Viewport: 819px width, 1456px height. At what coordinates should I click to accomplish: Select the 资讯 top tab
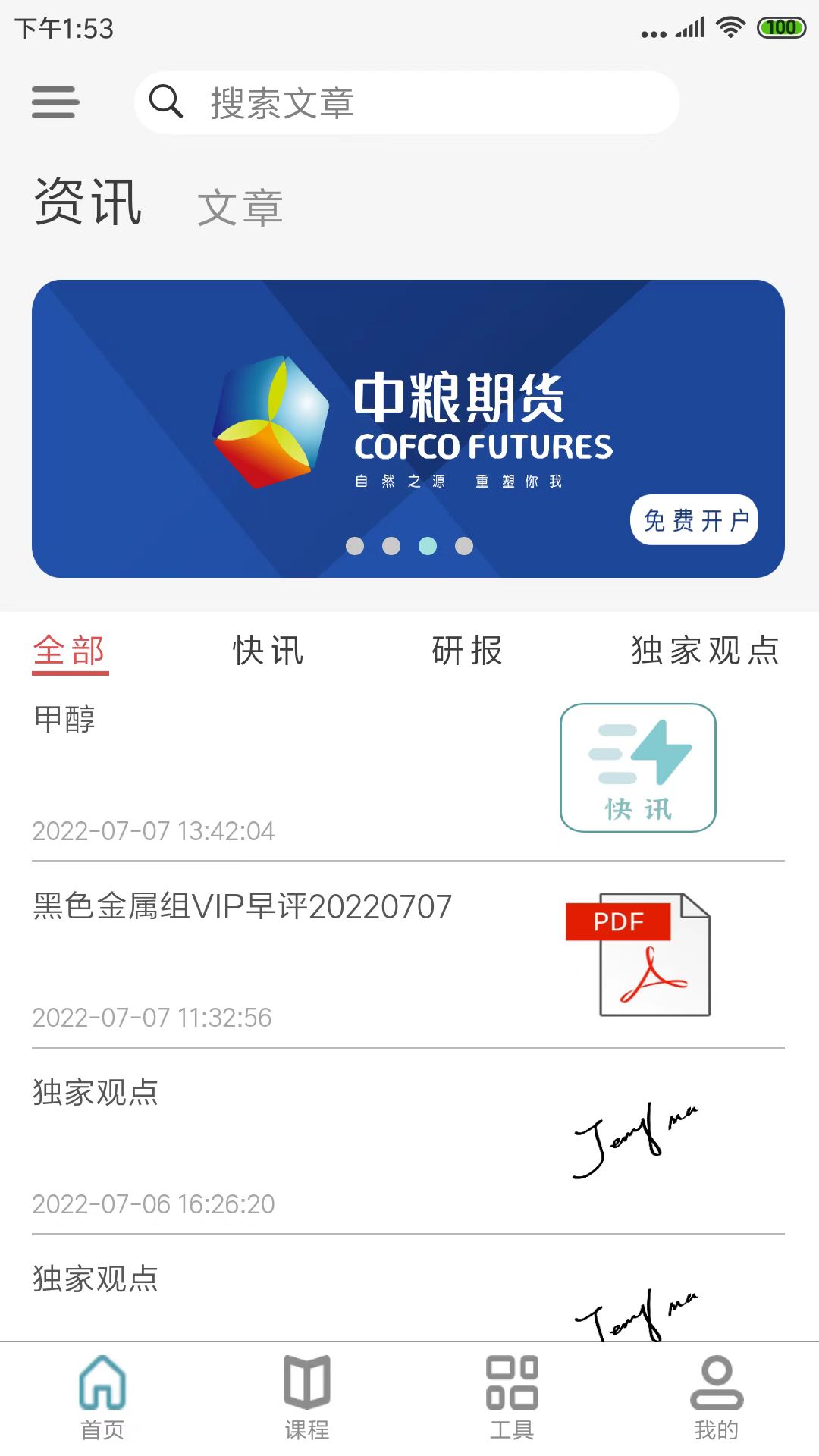(88, 202)
